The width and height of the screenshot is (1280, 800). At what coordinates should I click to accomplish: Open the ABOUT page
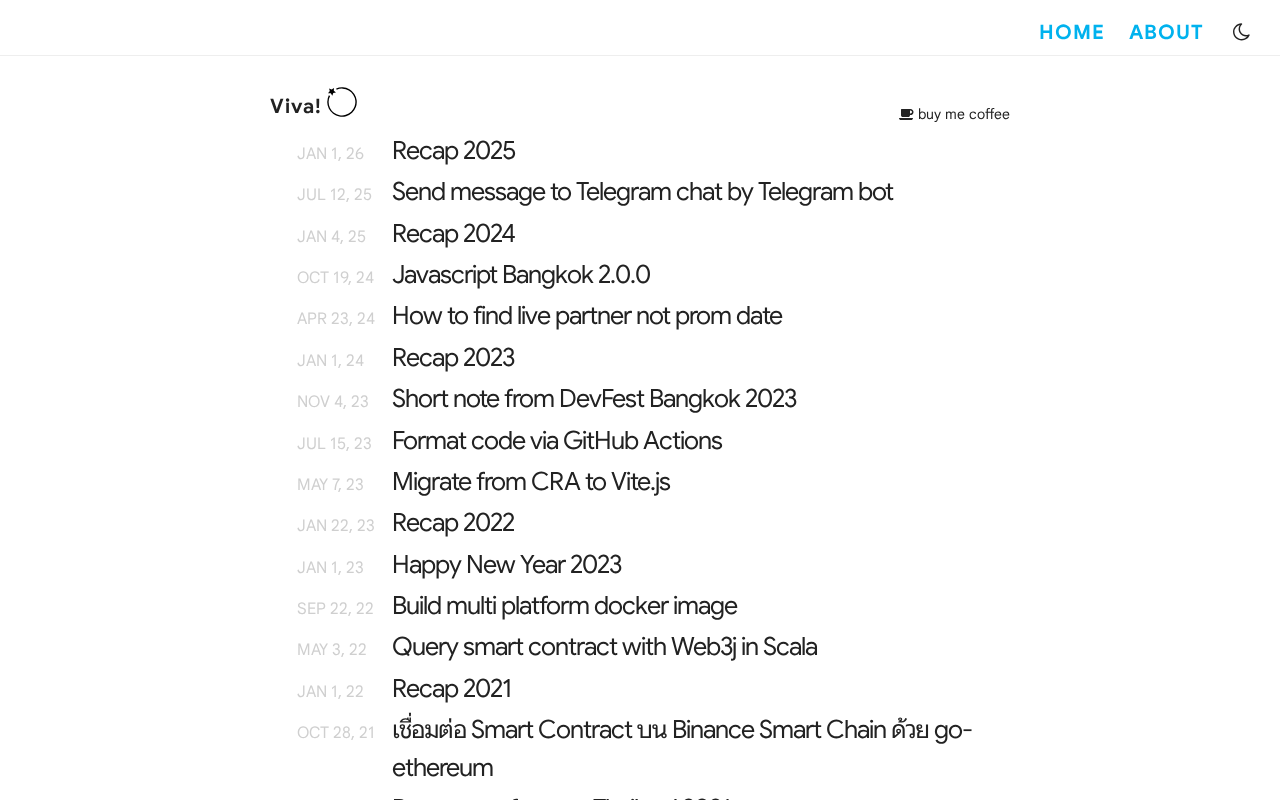(1165, 32)
